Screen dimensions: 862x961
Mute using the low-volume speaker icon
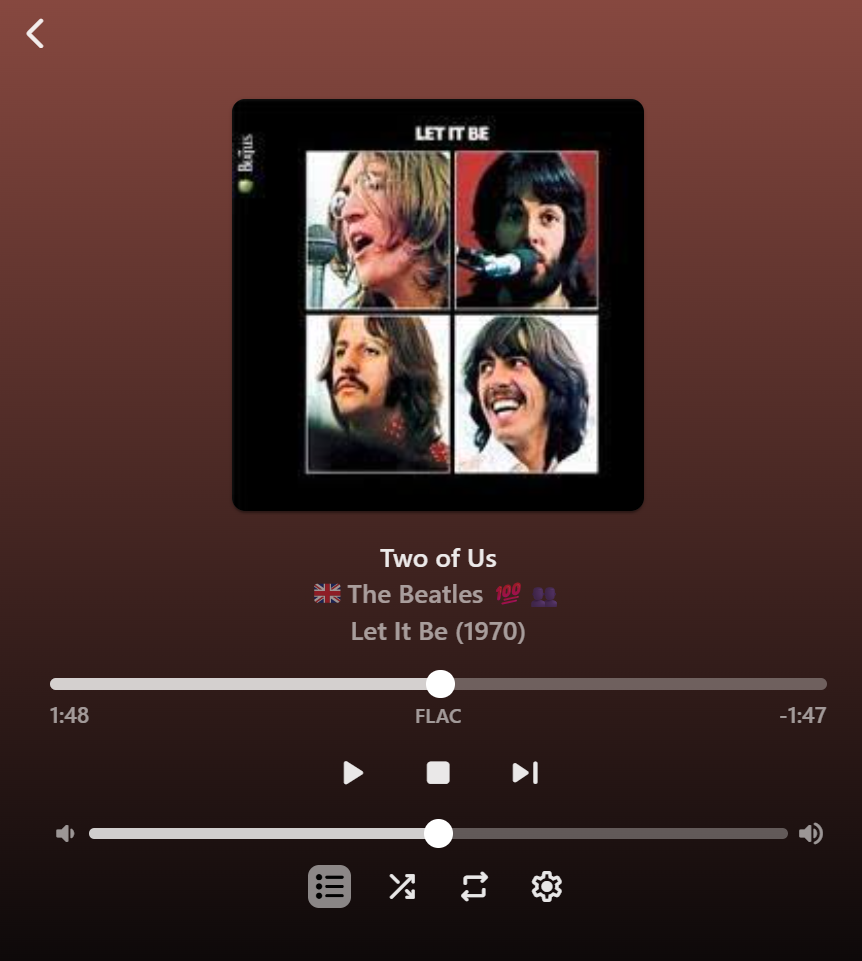tap(65, 833)
